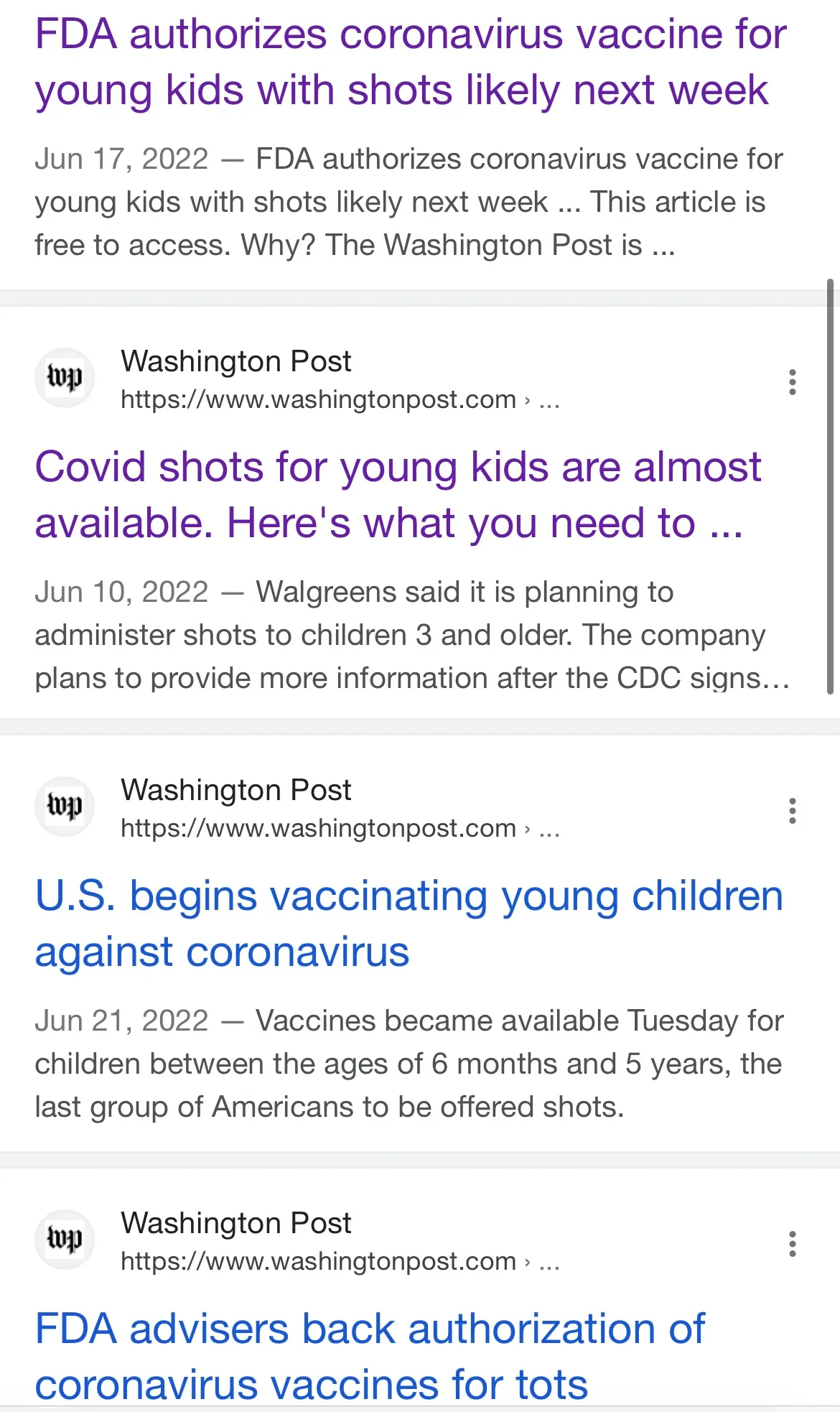Open 'U.S. begins vaccinating young children' result
840x1412 pixels.
click(408, 924)
